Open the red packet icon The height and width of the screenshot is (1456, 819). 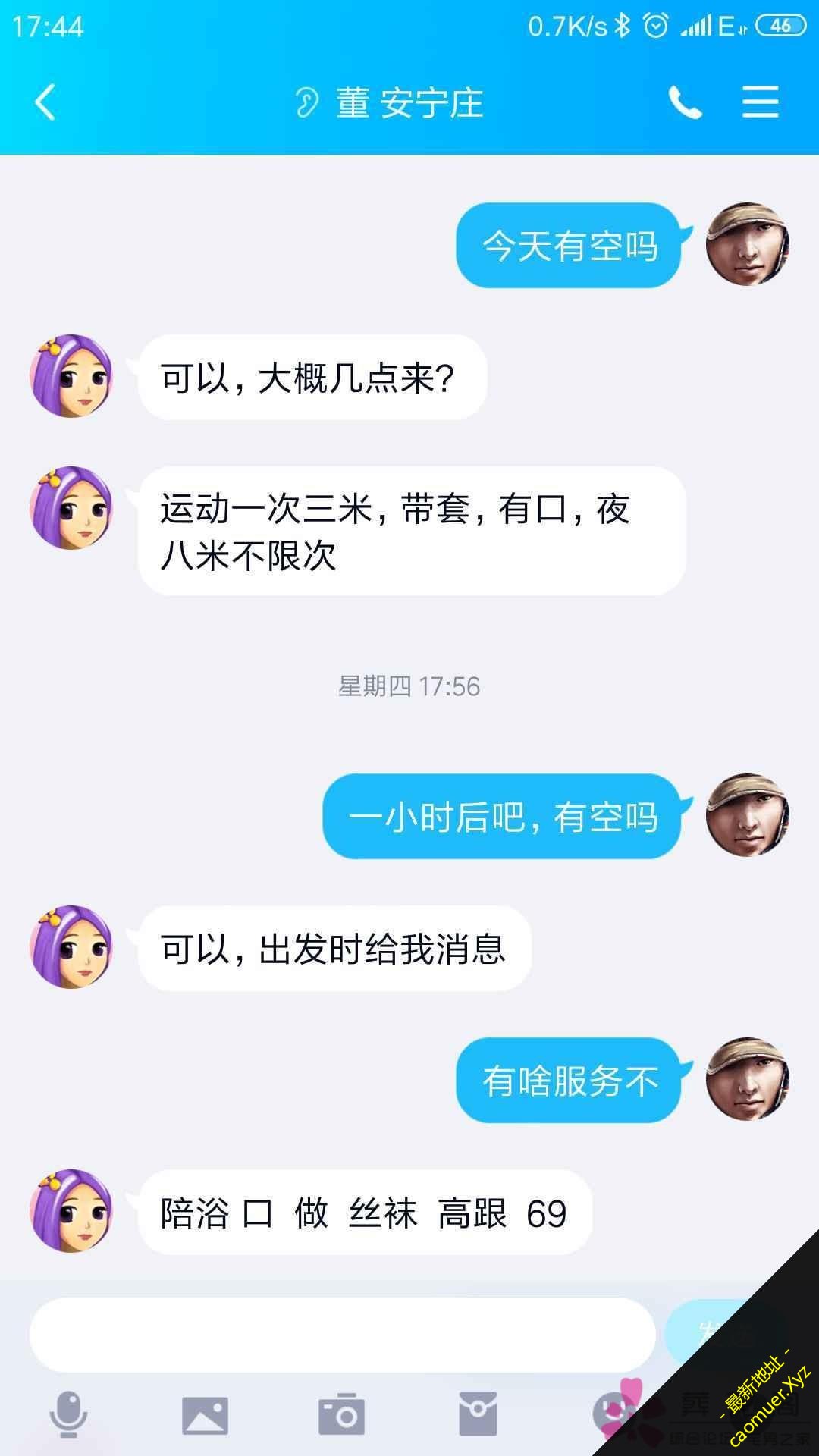pyautogui.click(x=478, y=1414)
